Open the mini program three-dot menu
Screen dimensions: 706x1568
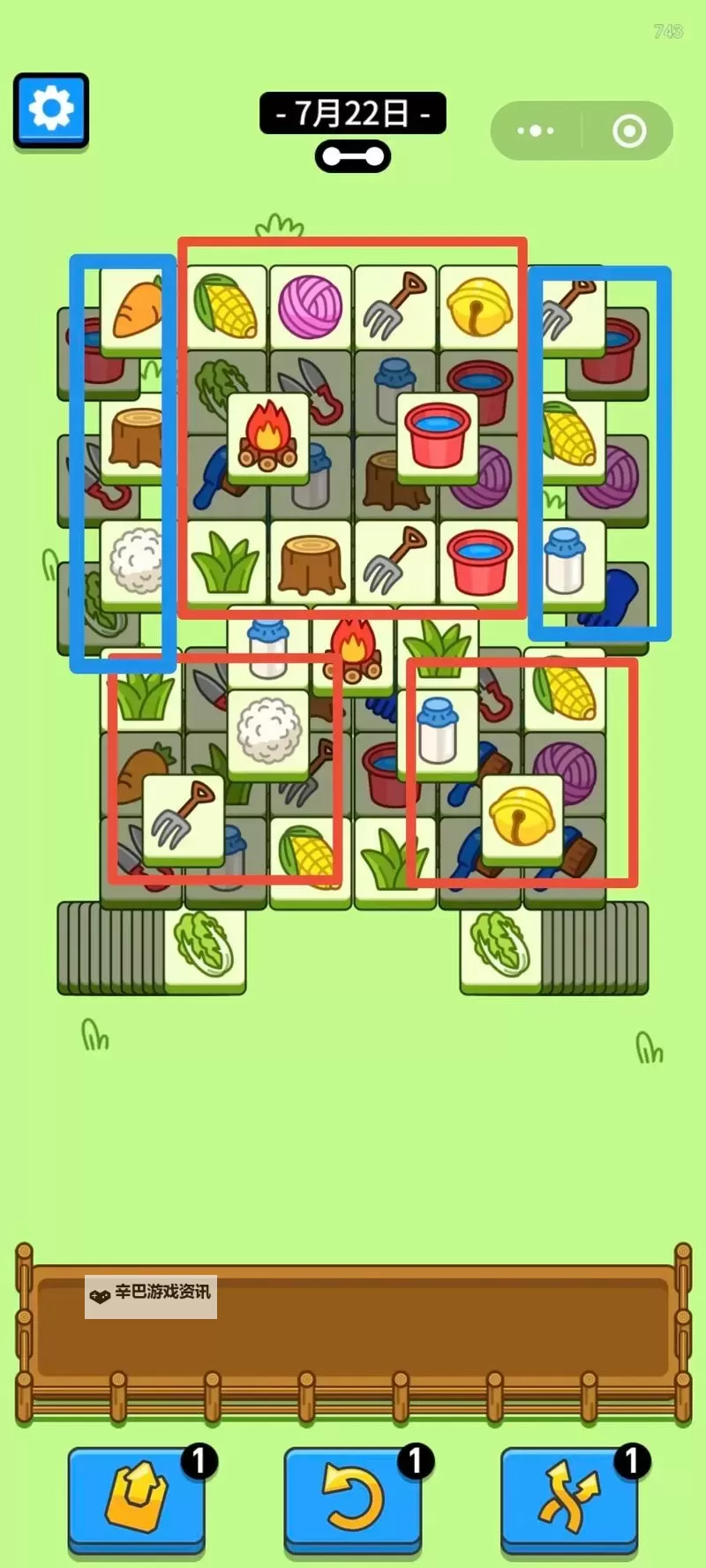(536, 131)
